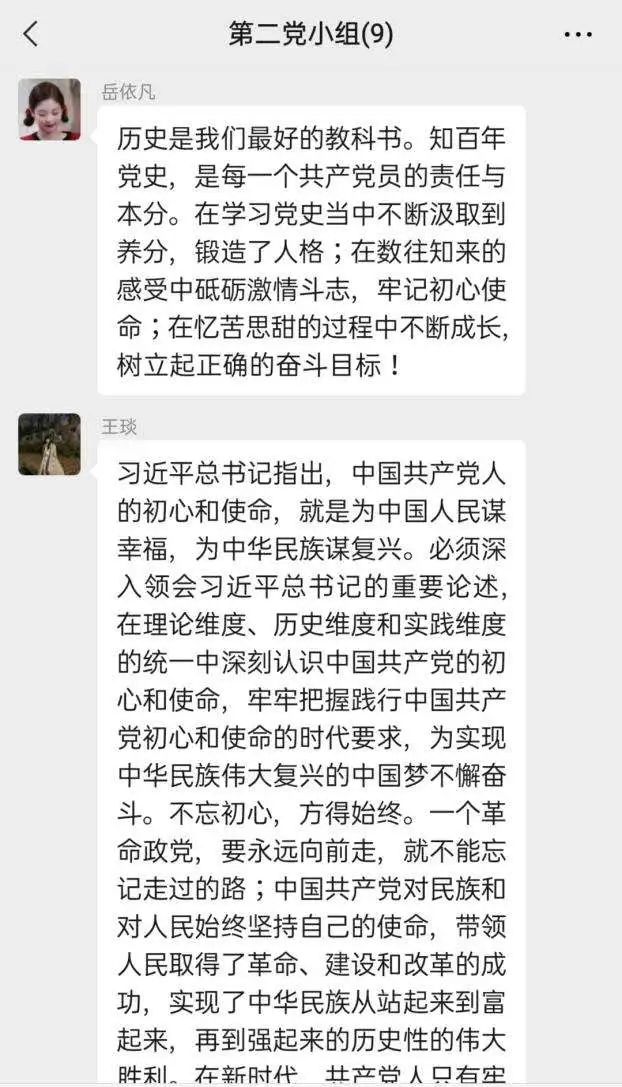Open 岳依凡's profile avatar
The height and width of the screenshot is (1087, 622).
(49, 110)
